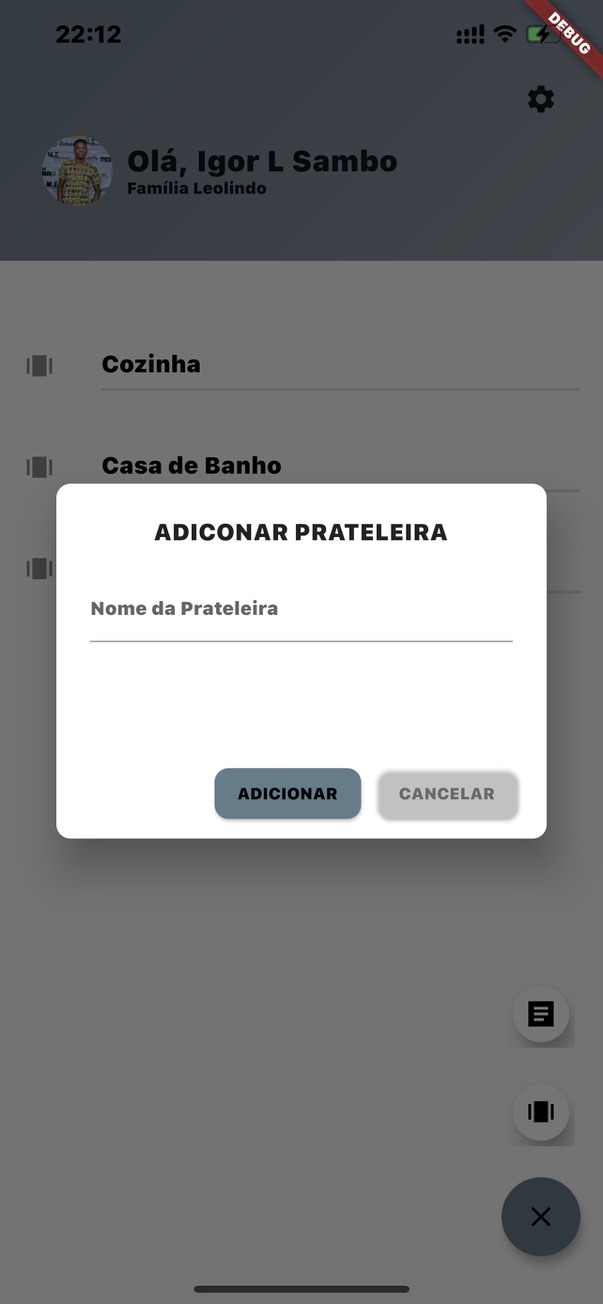Viewport: 603px width, 1304px height.
Task: Confirm with the ADICIONAR button
Action: pos(287,794)
